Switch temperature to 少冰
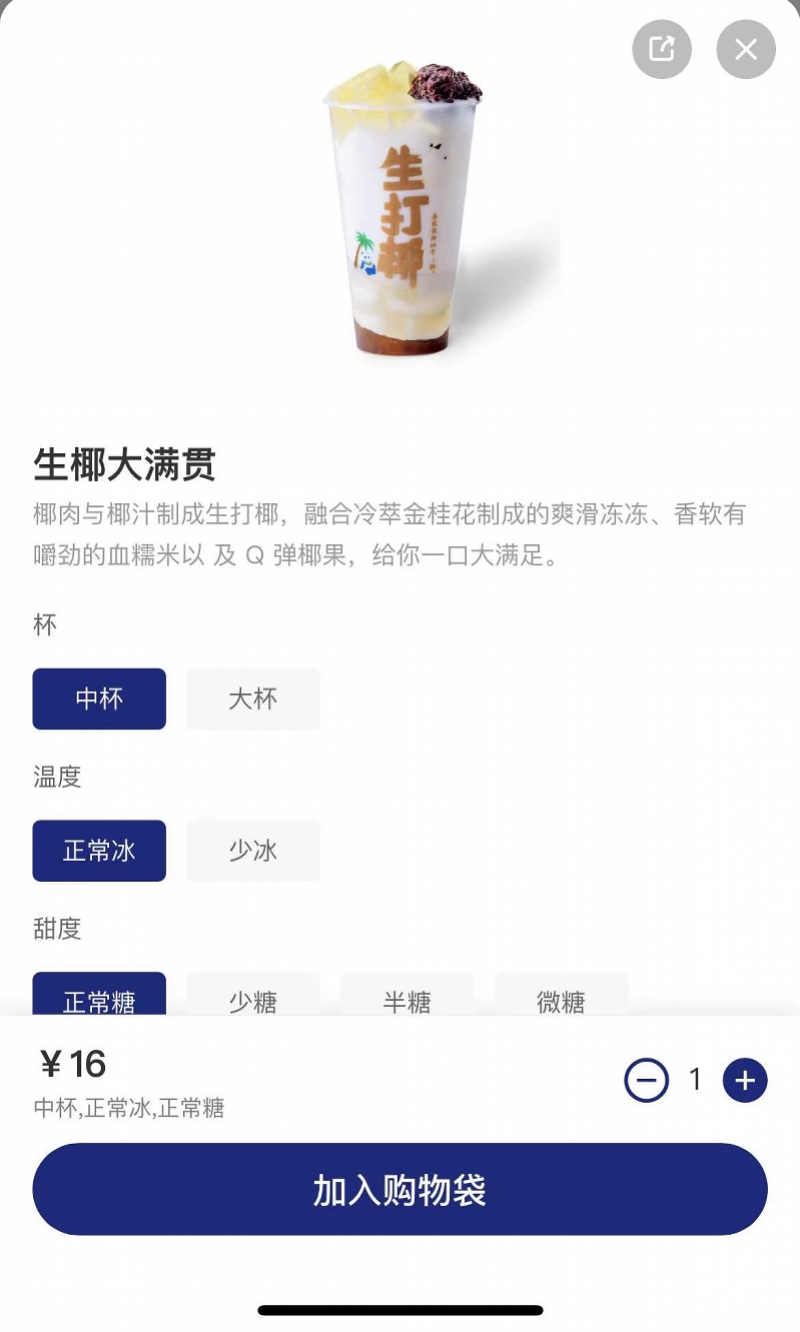This screenshot has width=800, height=1332. pyautogui.click(x=253, y=851)
